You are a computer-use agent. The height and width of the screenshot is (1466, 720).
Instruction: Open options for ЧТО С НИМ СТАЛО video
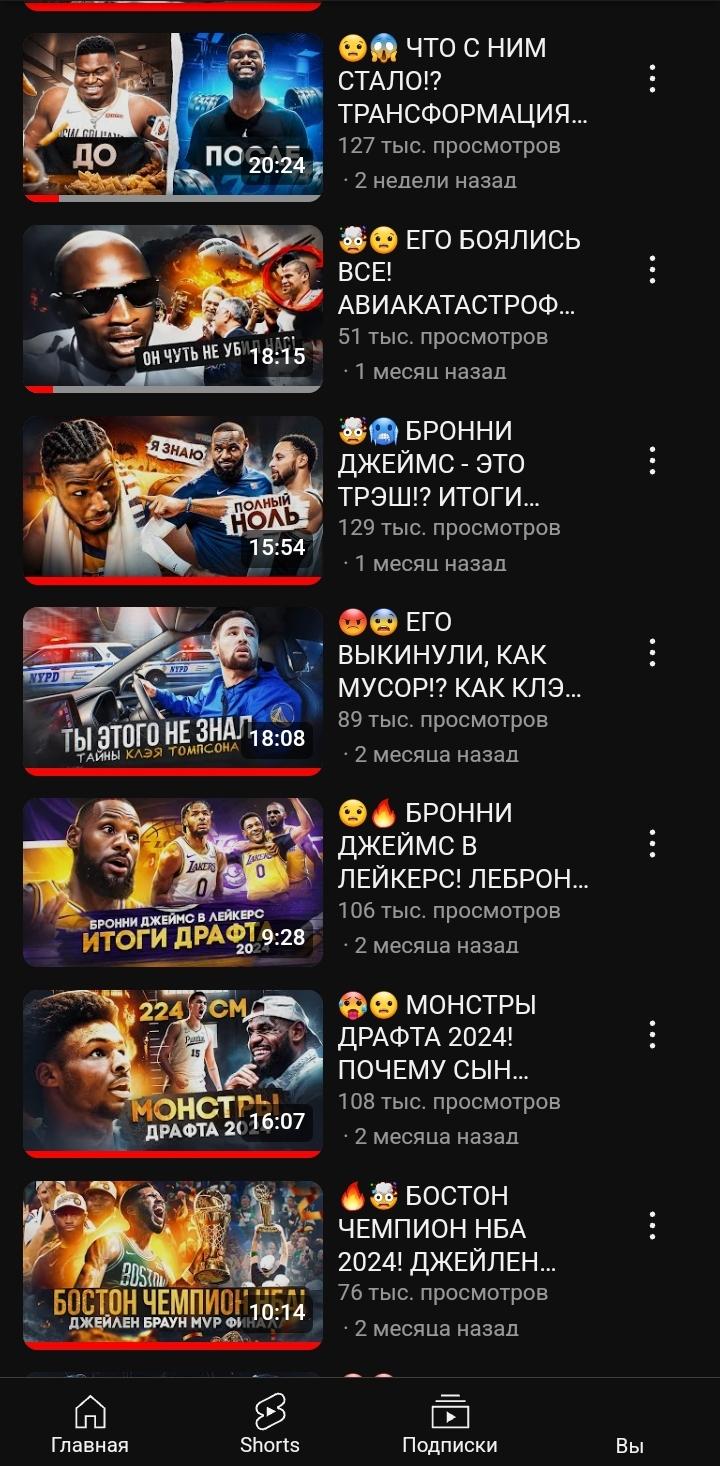click(x=652, y=79)
